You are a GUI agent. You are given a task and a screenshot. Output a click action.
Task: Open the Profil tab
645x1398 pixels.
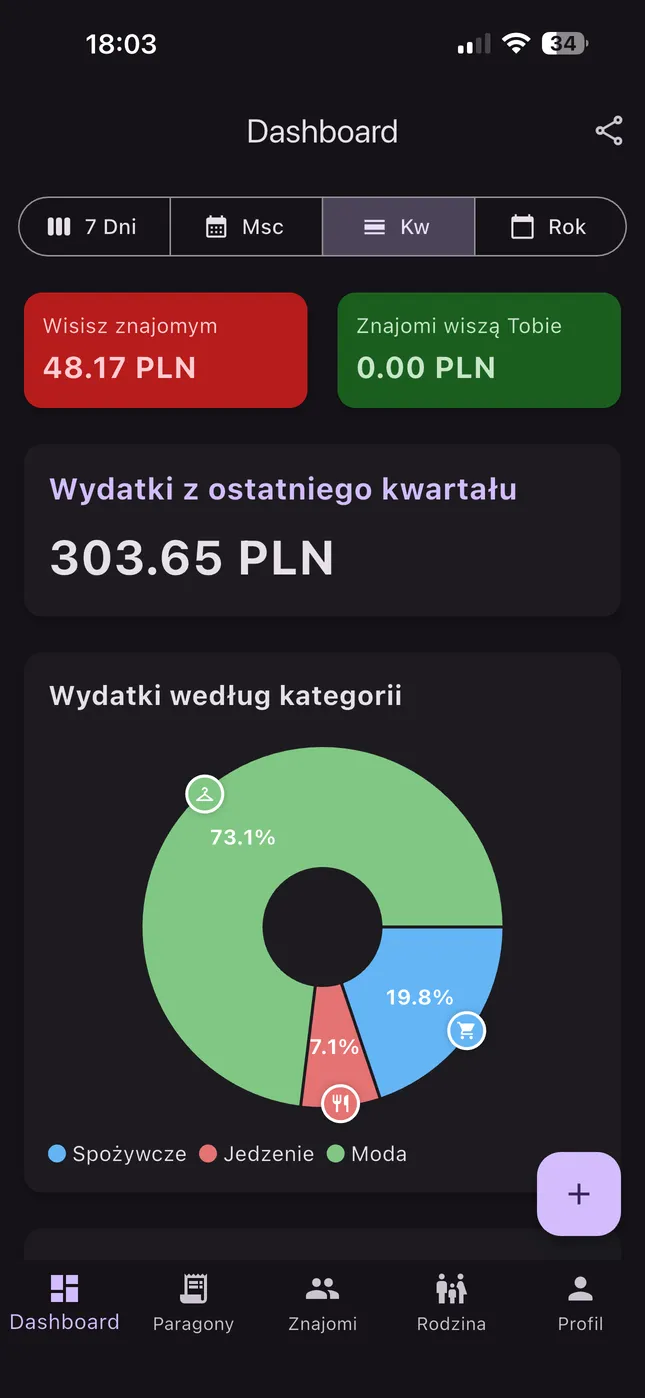[580, 1303]
